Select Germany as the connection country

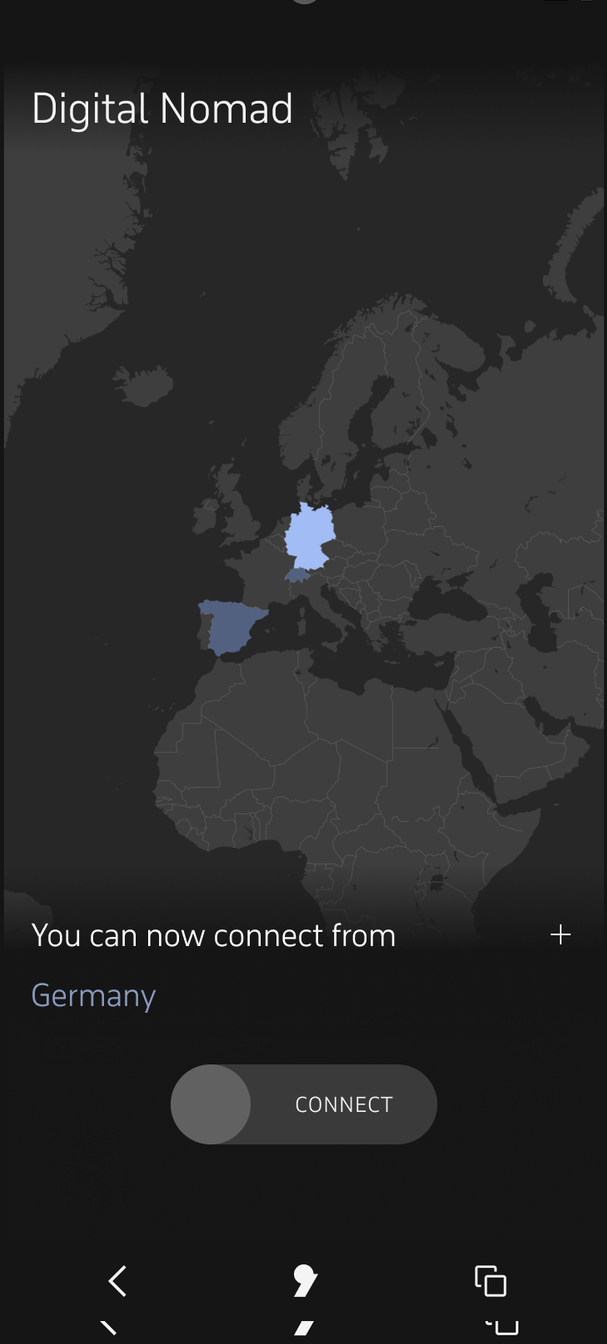[93, 995]
